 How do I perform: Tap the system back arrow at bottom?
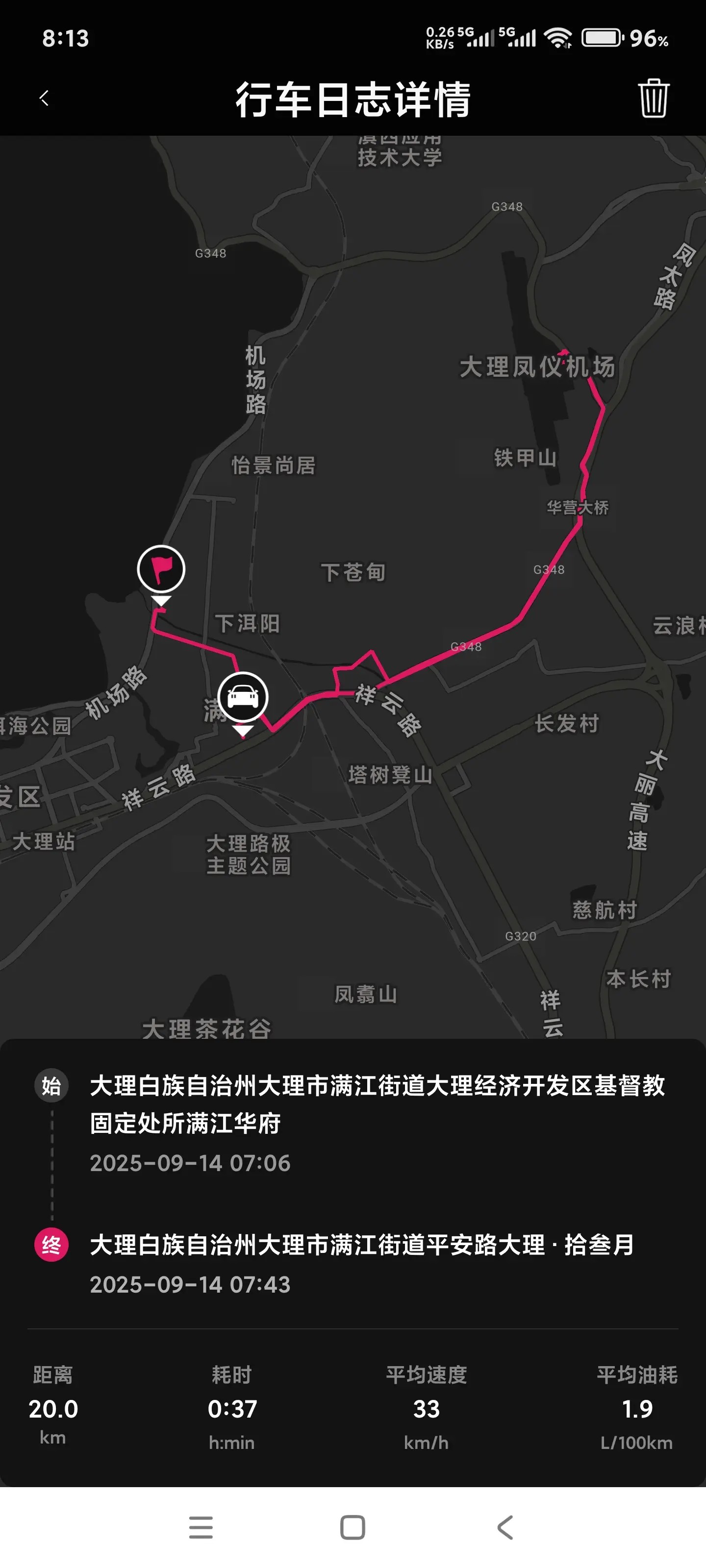[x=504, y=1528]
